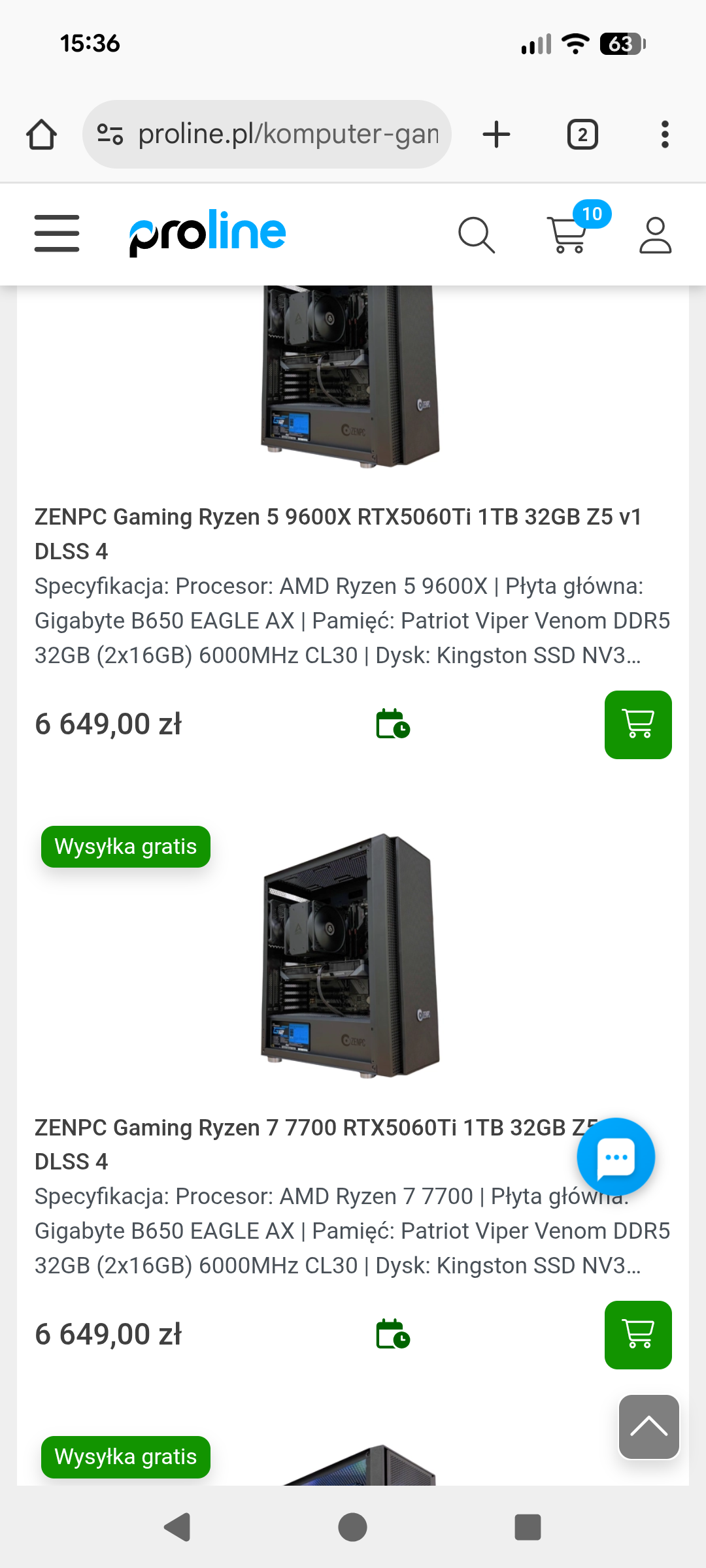Open ZENPC Gaming Ryzen 7 7700 product title
Screen dimensions: 706x1568
[307, 1144]
